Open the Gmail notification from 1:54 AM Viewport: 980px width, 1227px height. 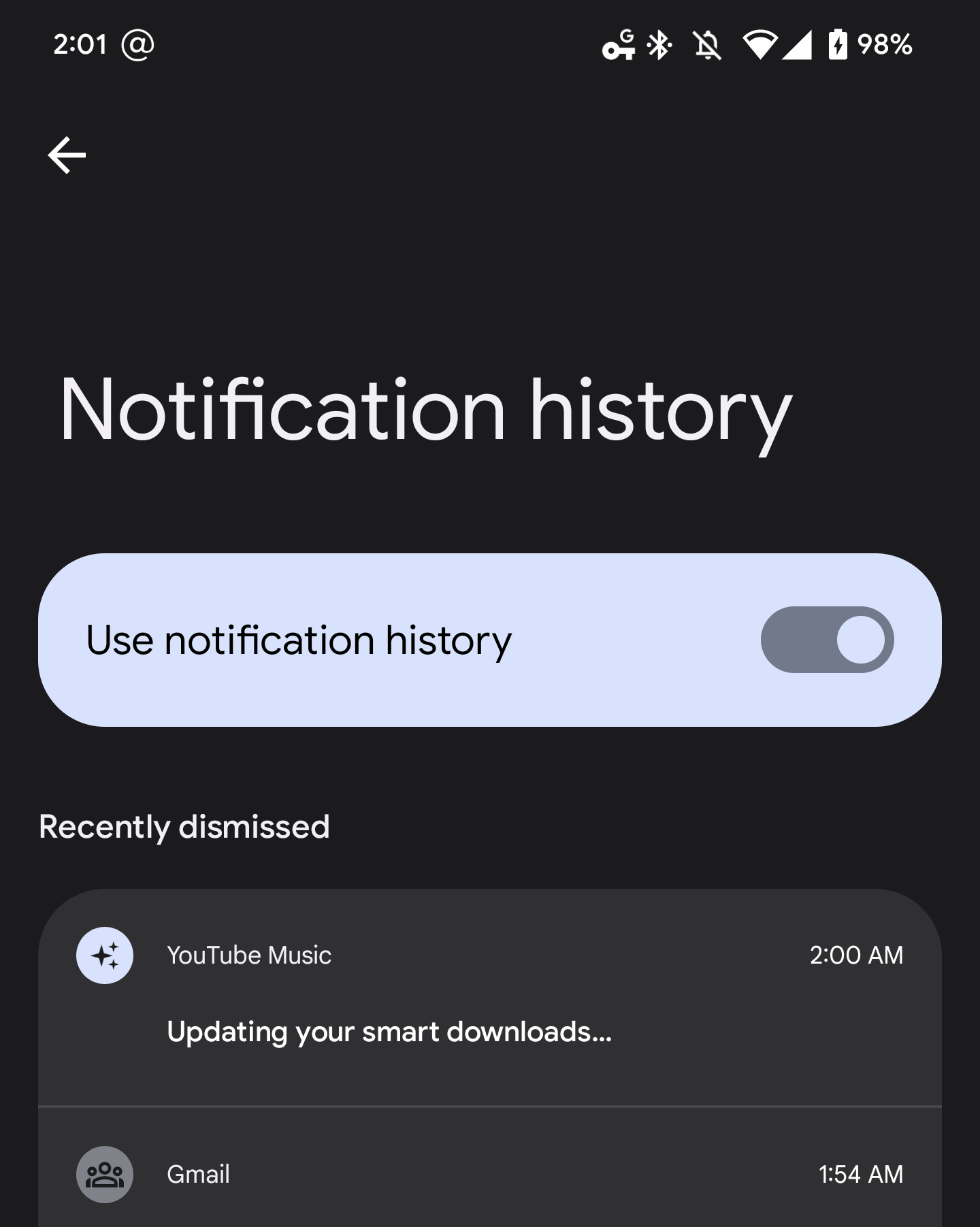pyautogui.click(x=490, y=1174)
